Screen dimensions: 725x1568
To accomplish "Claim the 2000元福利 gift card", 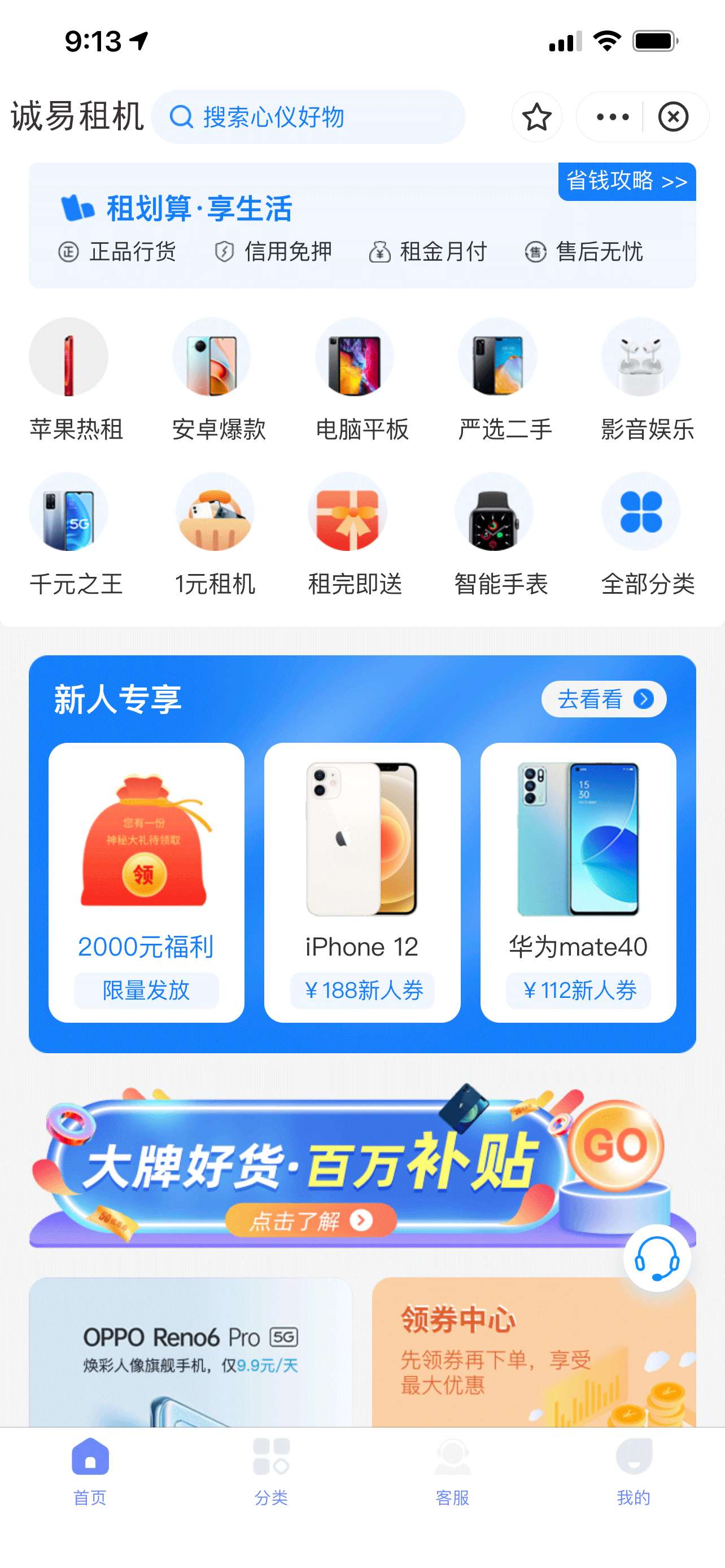I will 146,882.
